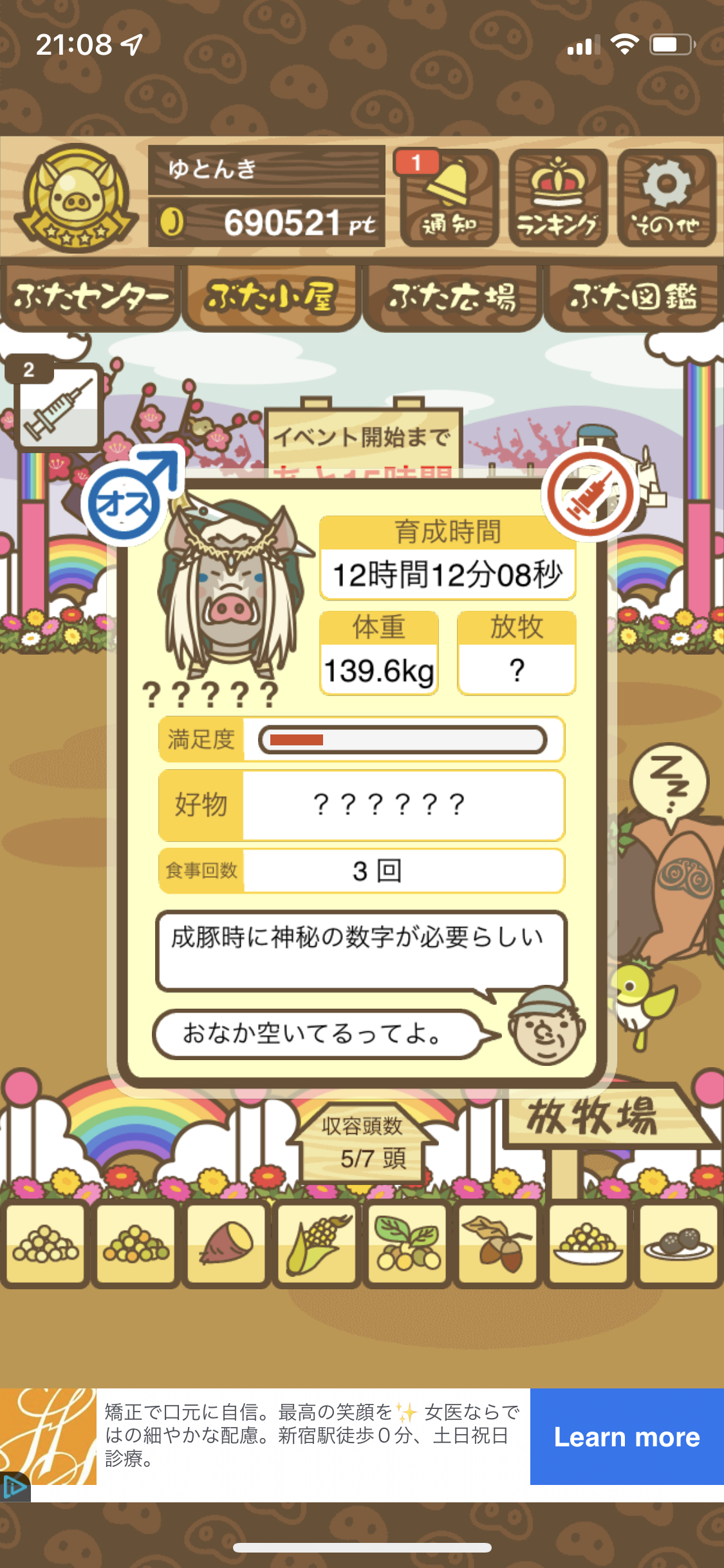The height and width of the screenshot is (1568, 724).
Task: Feed the sweet potato
Action: coord(226,1244)
